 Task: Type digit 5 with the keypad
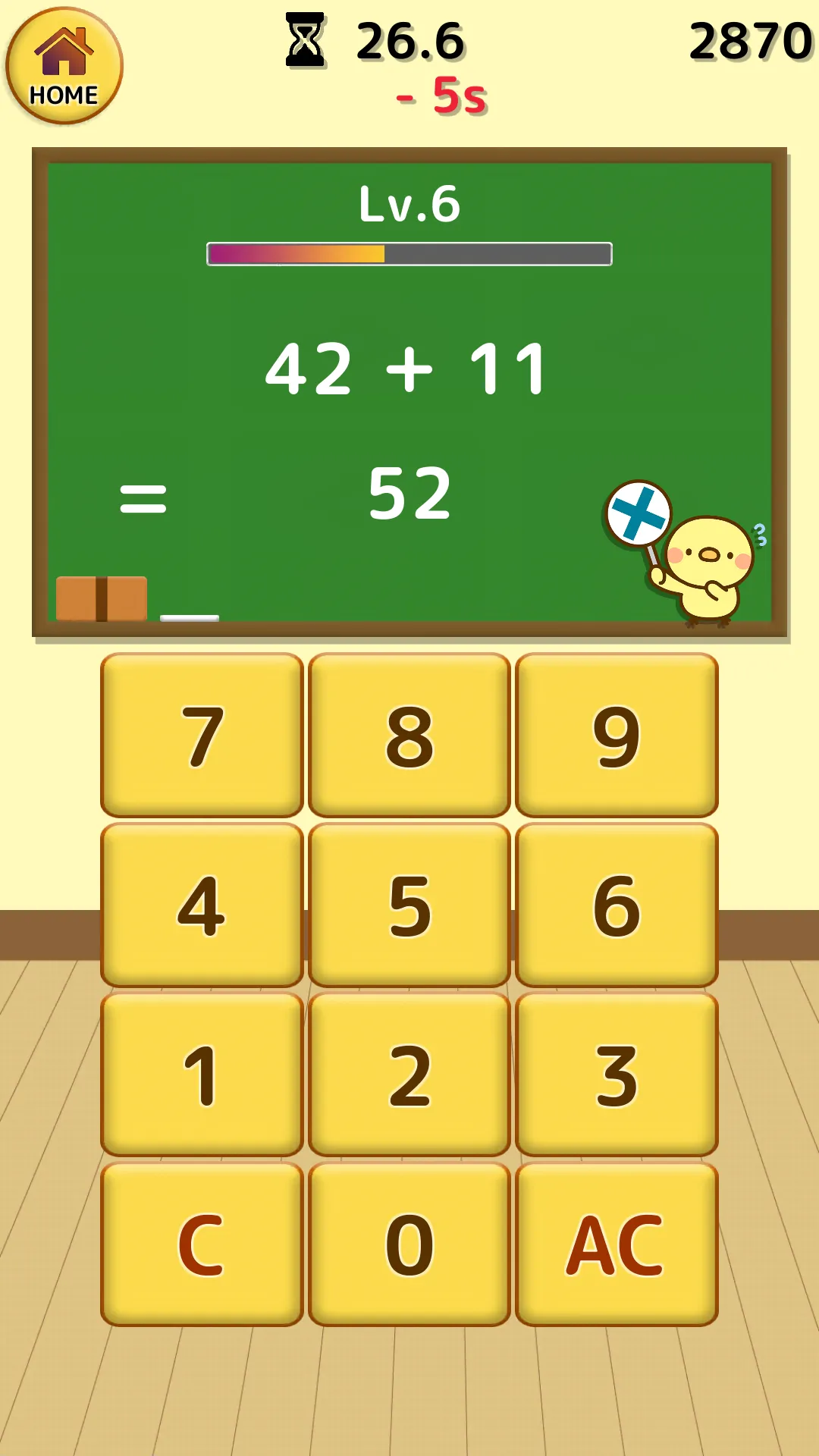coord(409,904)
